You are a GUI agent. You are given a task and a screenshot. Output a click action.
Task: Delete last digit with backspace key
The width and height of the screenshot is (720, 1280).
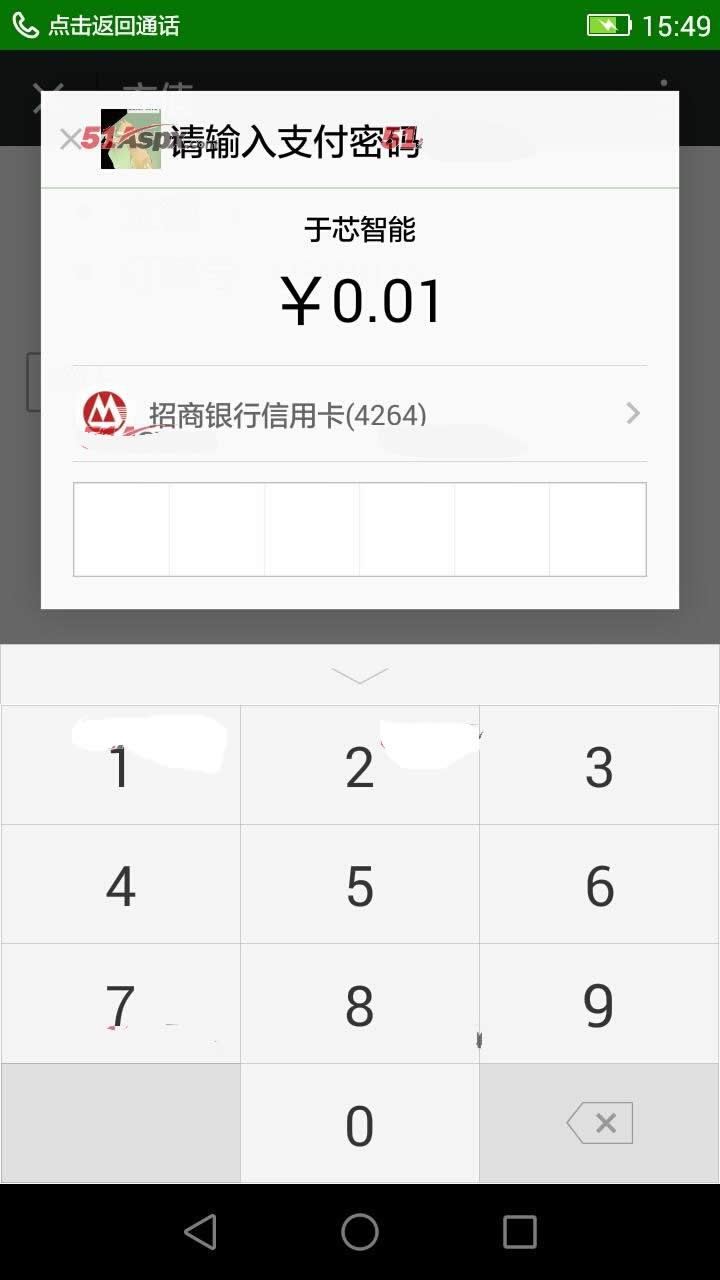point(599,1124)
